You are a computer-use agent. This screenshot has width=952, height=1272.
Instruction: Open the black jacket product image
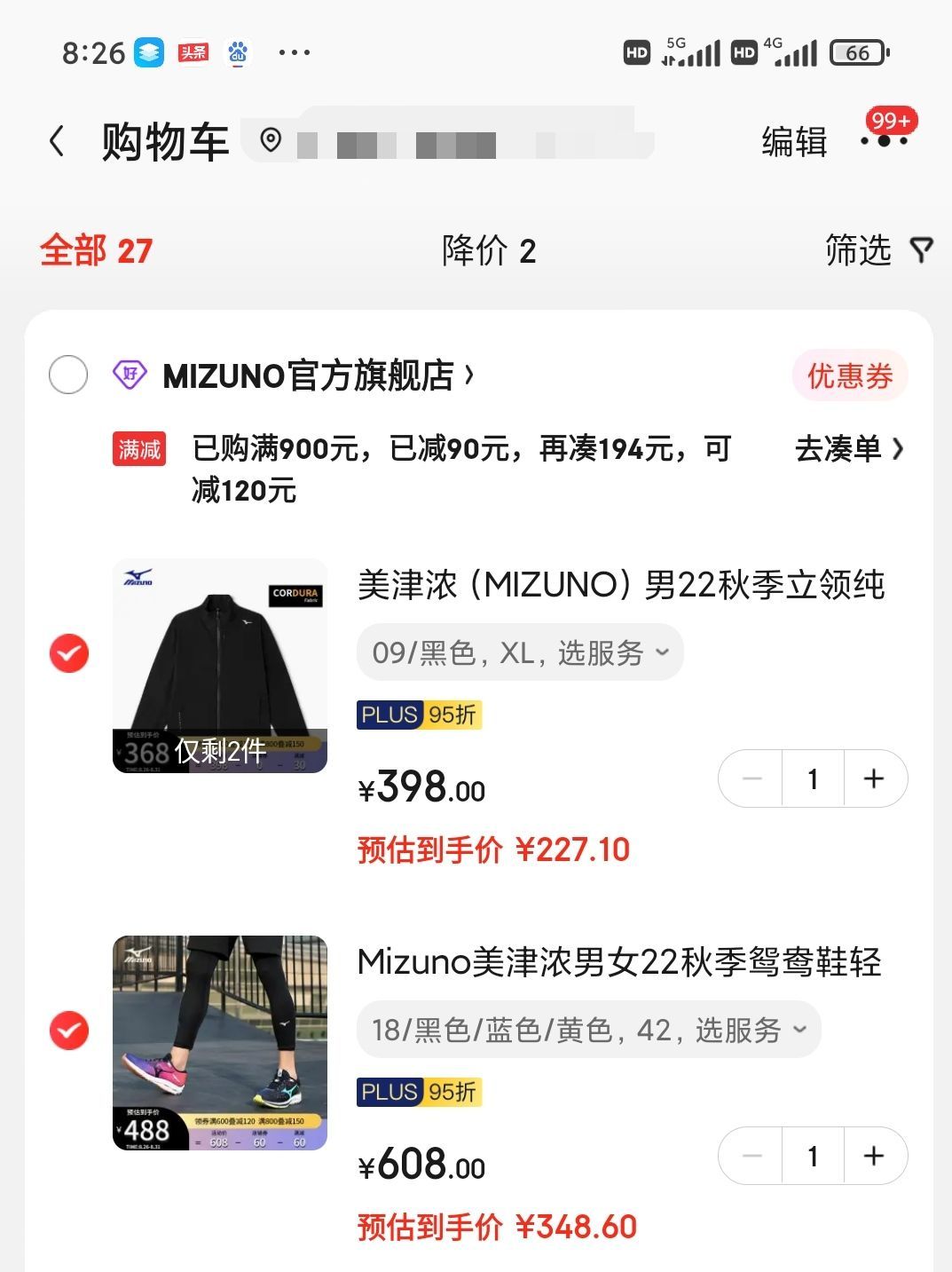click(x=220, y=666)
